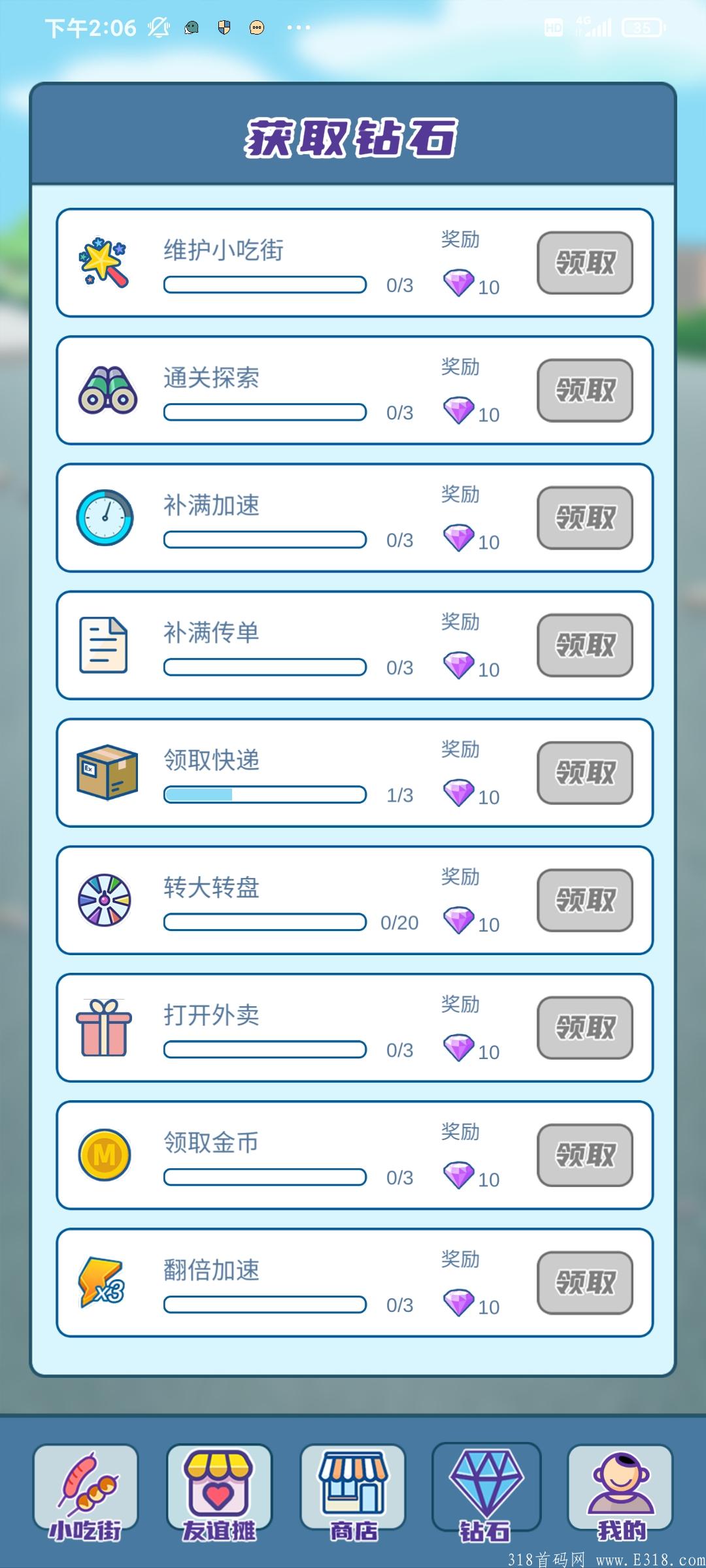
Task: Click the colorful wheel icon for 转大转盘
Action: point(105,900)
